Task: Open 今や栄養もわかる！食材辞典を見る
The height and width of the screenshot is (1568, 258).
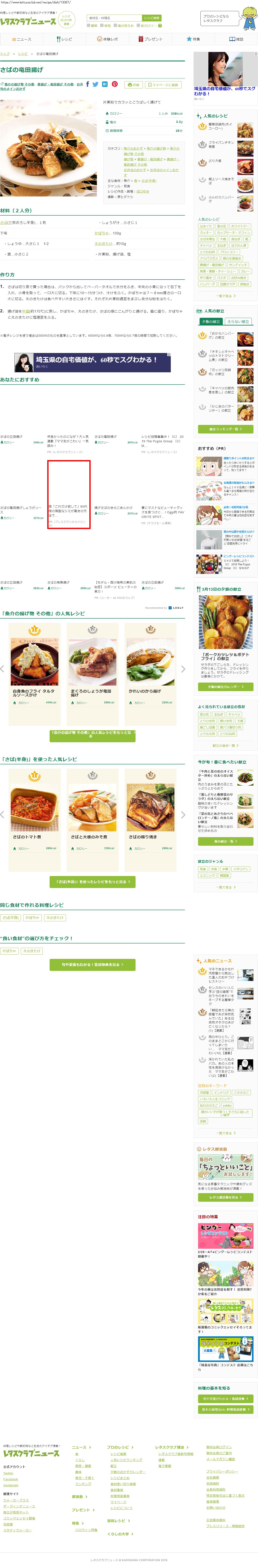Action: click(93, 965)
